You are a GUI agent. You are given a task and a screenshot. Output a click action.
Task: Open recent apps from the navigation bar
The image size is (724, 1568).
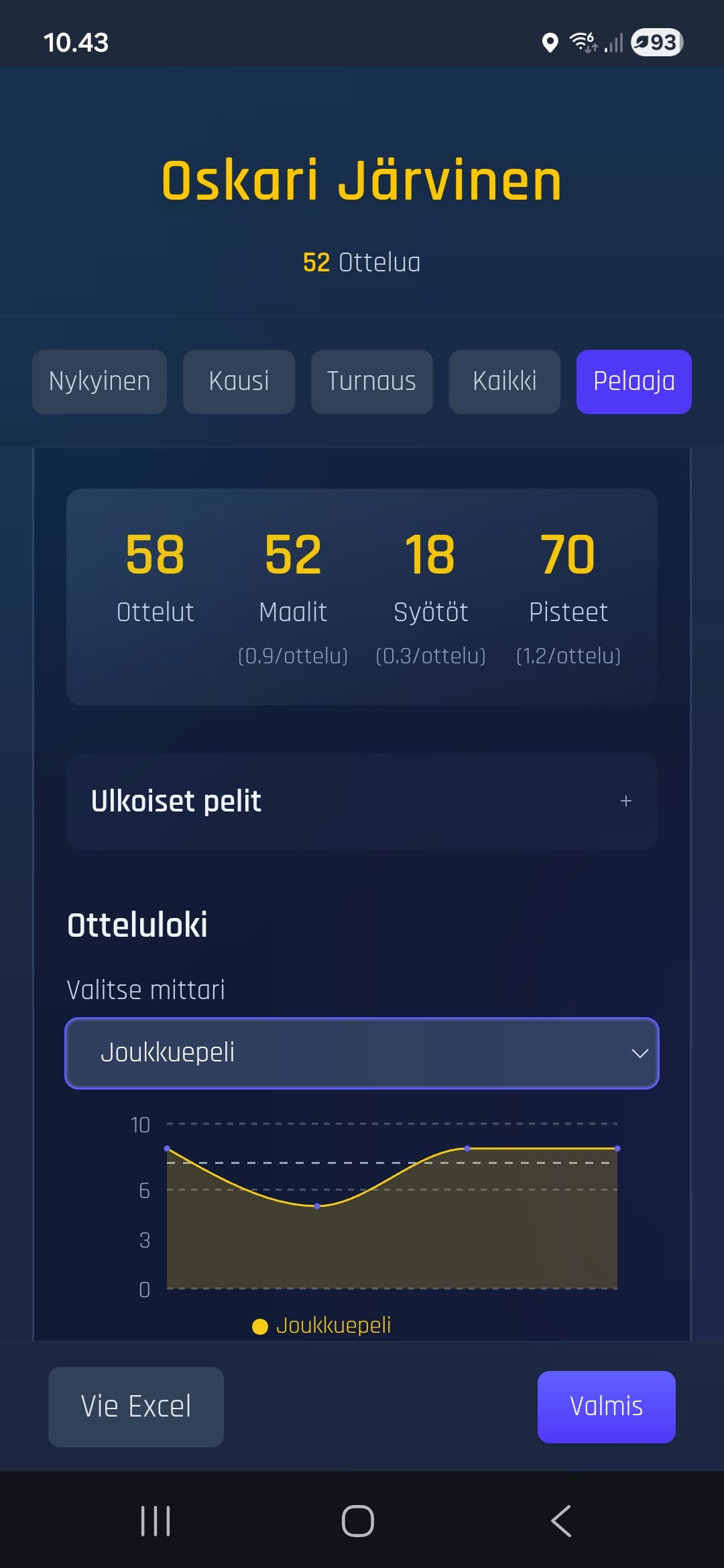click(154, 1520)
